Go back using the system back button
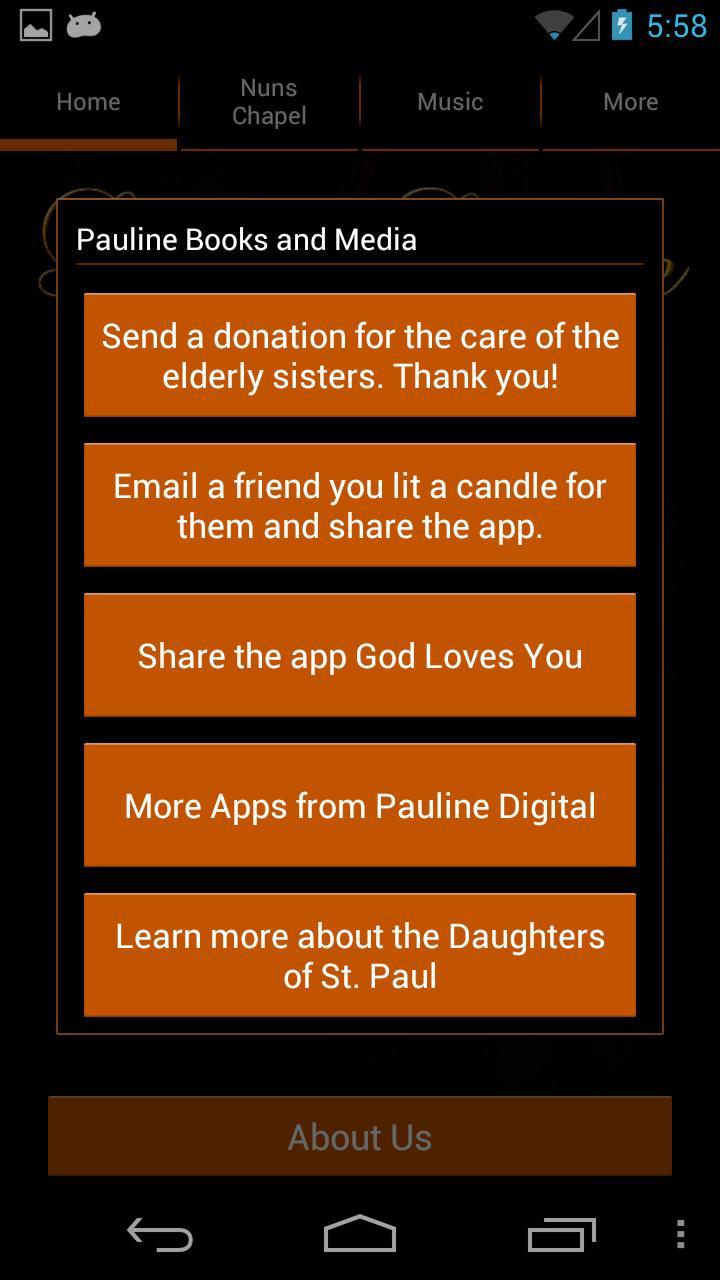Screen dimensions: 720x1280 (x=160, y=1234)
